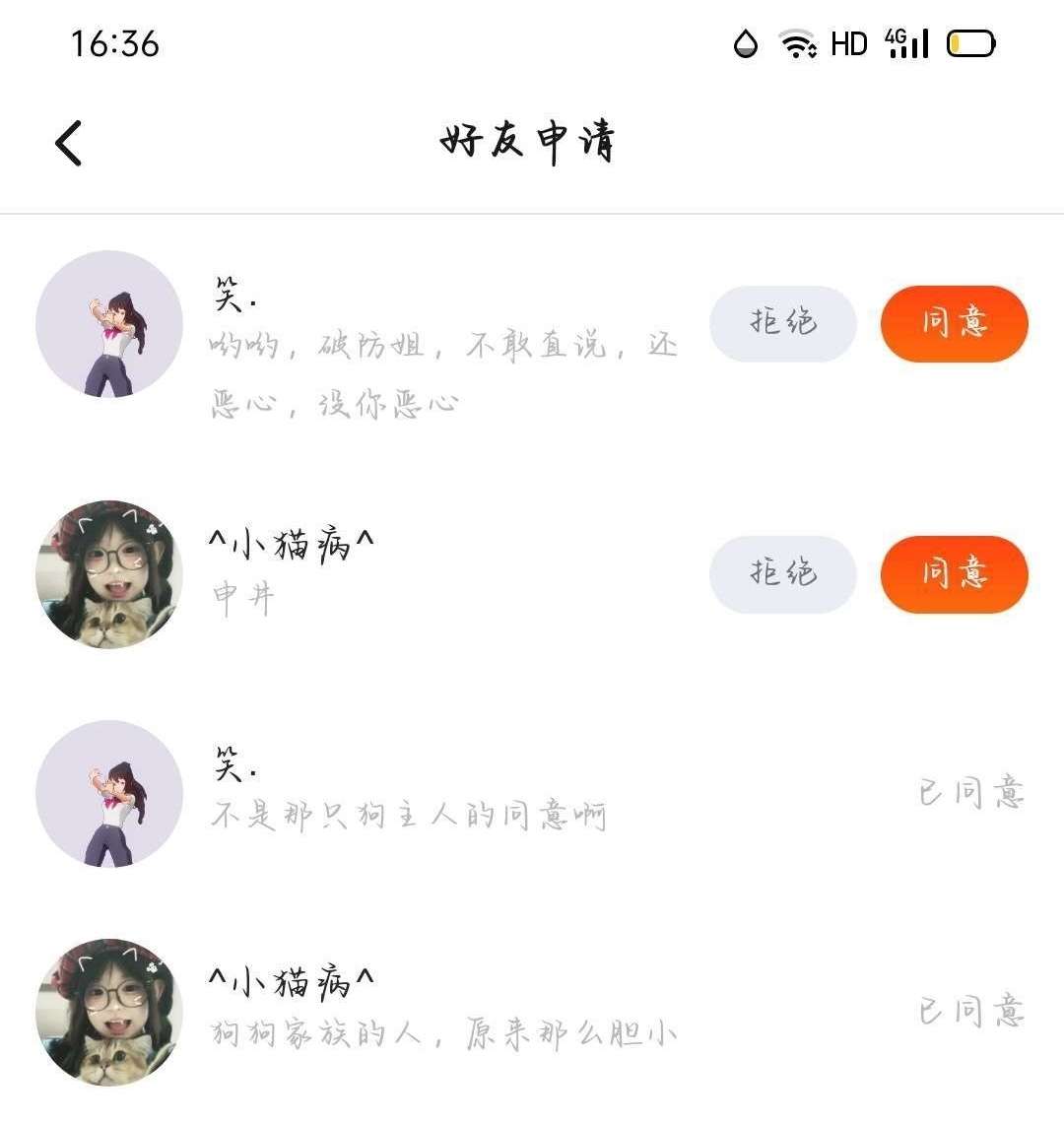Go back from the 好友申请 page
The image size is (1064, 1123).
coord(69,143)
